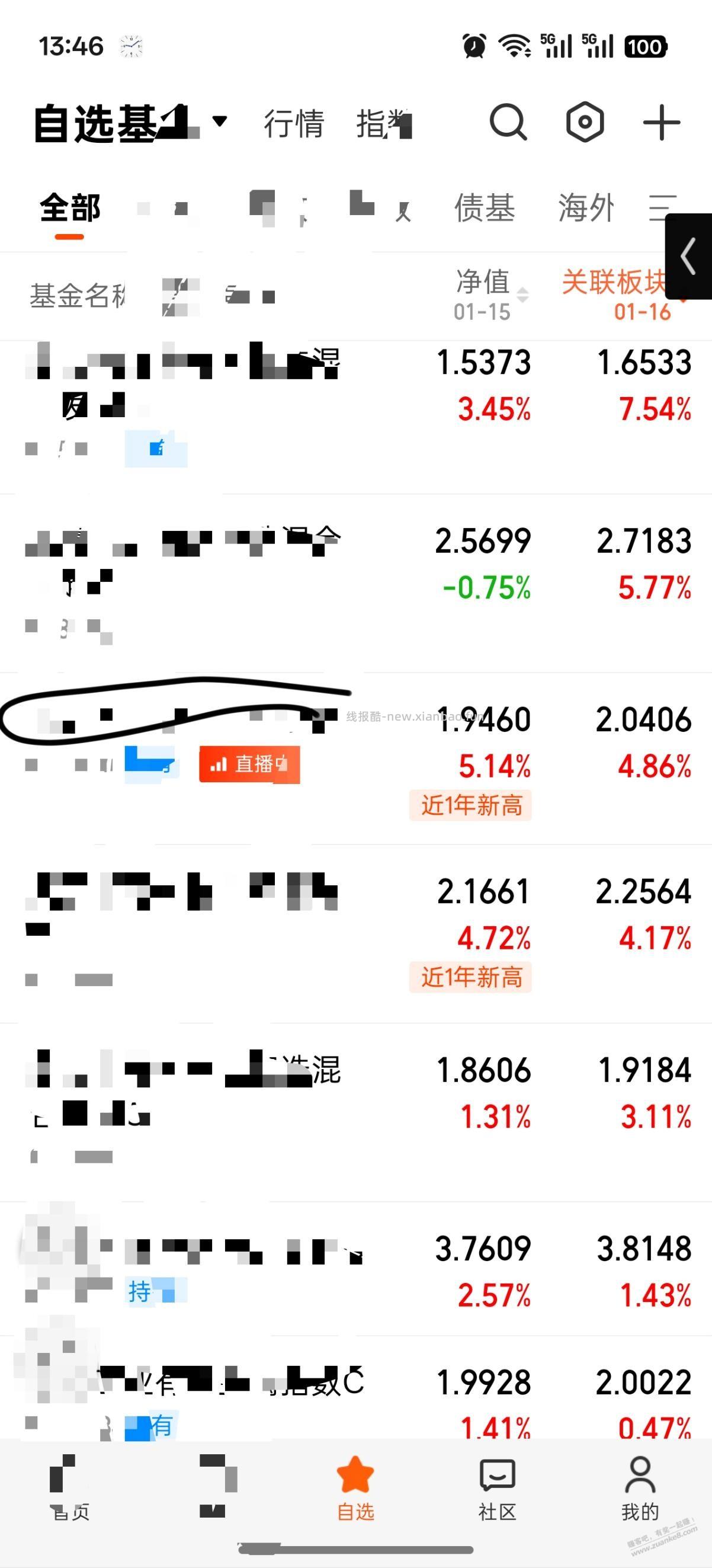The width and height of the screenshot is (712, 1568).
Task: Select the 海外 category tab
Action: click(x=585, y=208)
